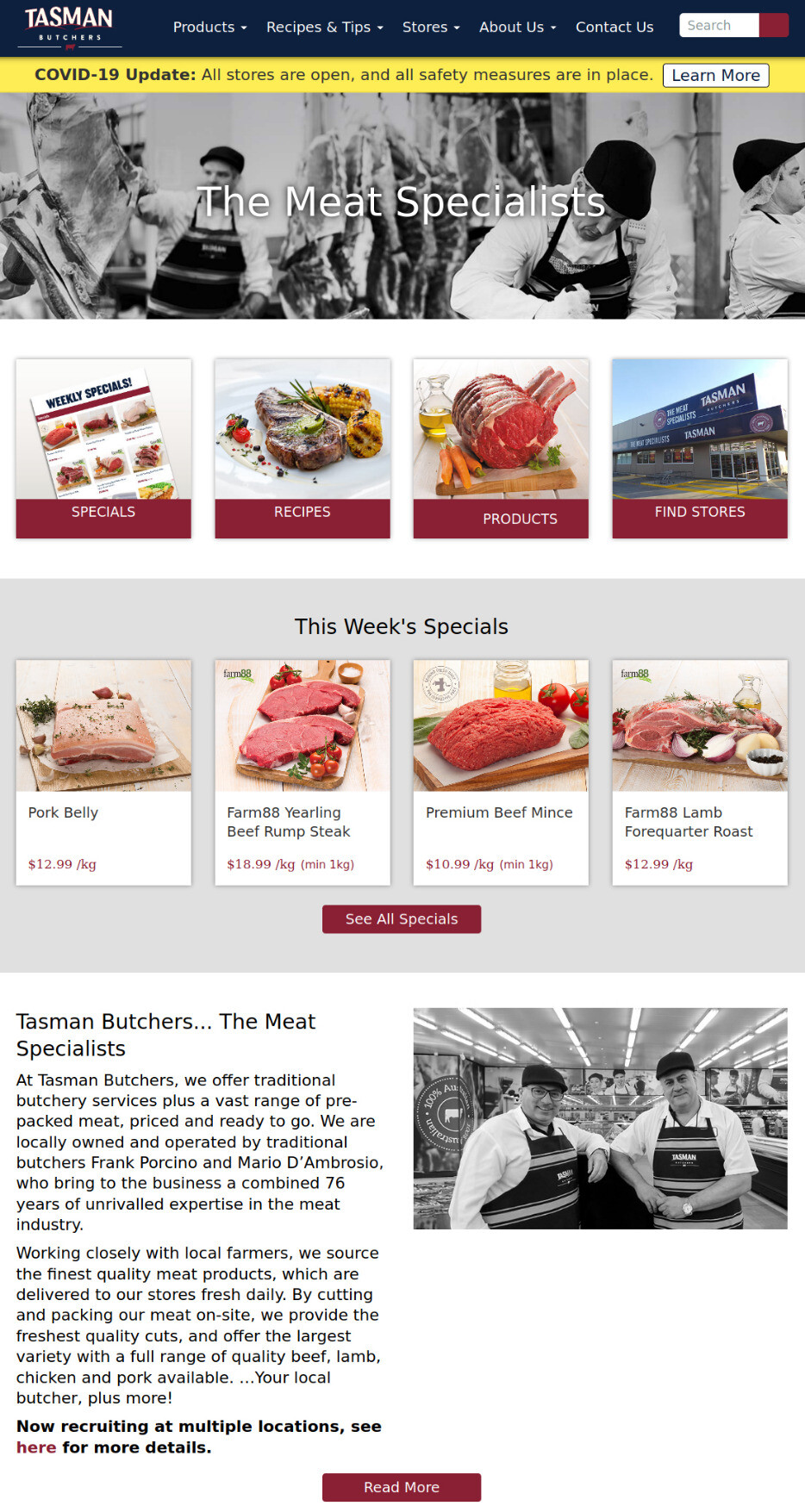The width and height of the screenshot is (805, 1512).
Task: Expand the Recipes & Tips menu
Action: 324,27
